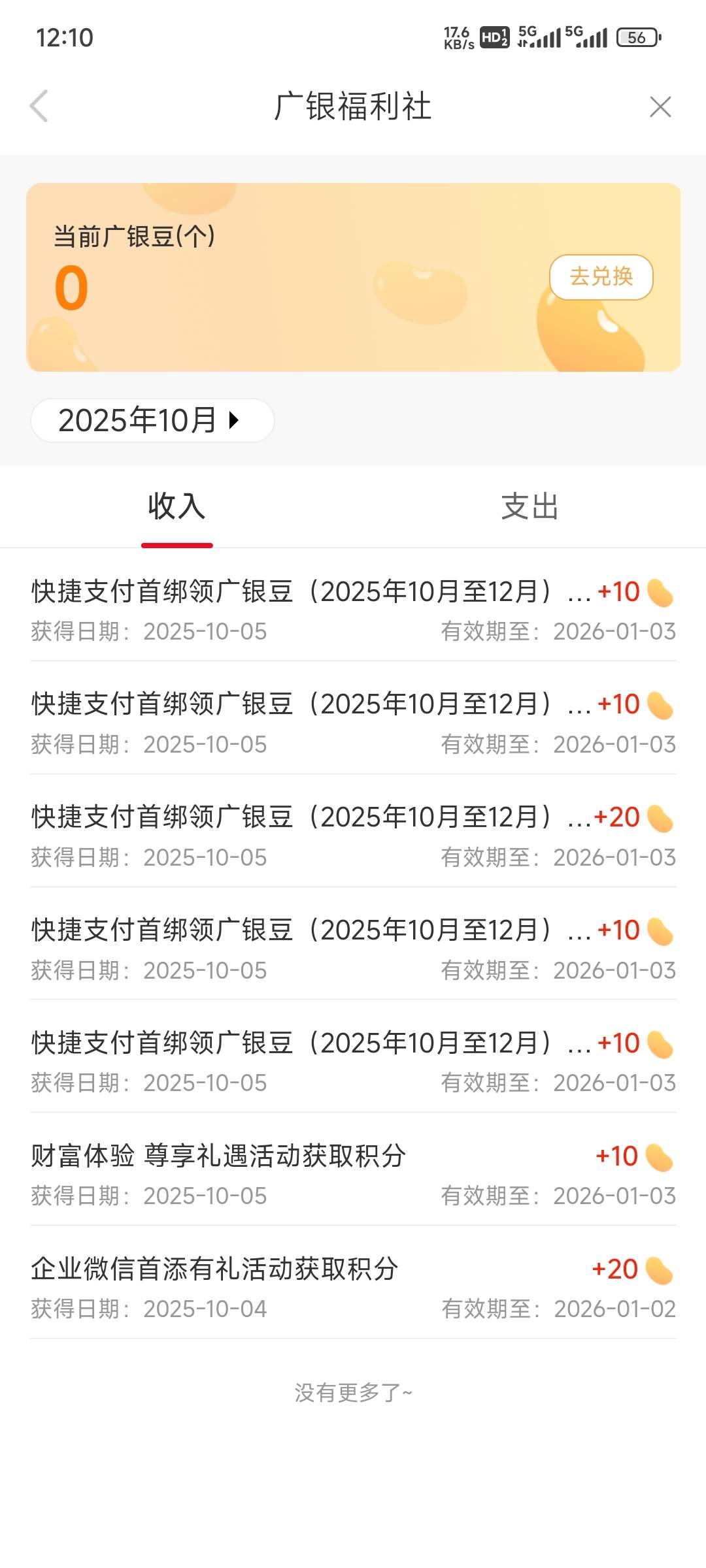
Task: Go back from 广银福利社 page
Action: pyautogui.click(x=39, y=106)
